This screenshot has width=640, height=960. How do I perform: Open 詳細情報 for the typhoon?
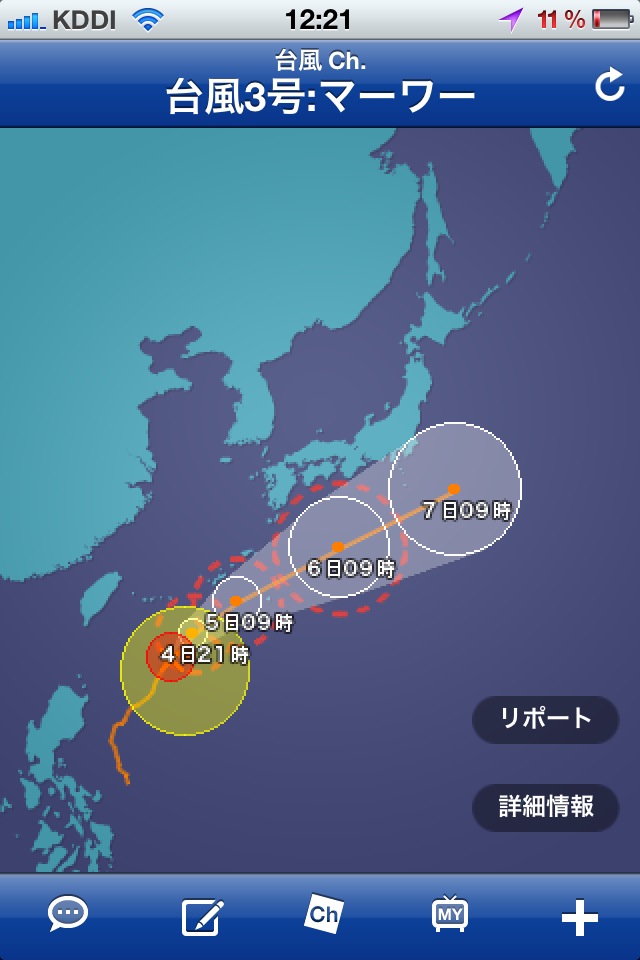click(x=546, y=806)
